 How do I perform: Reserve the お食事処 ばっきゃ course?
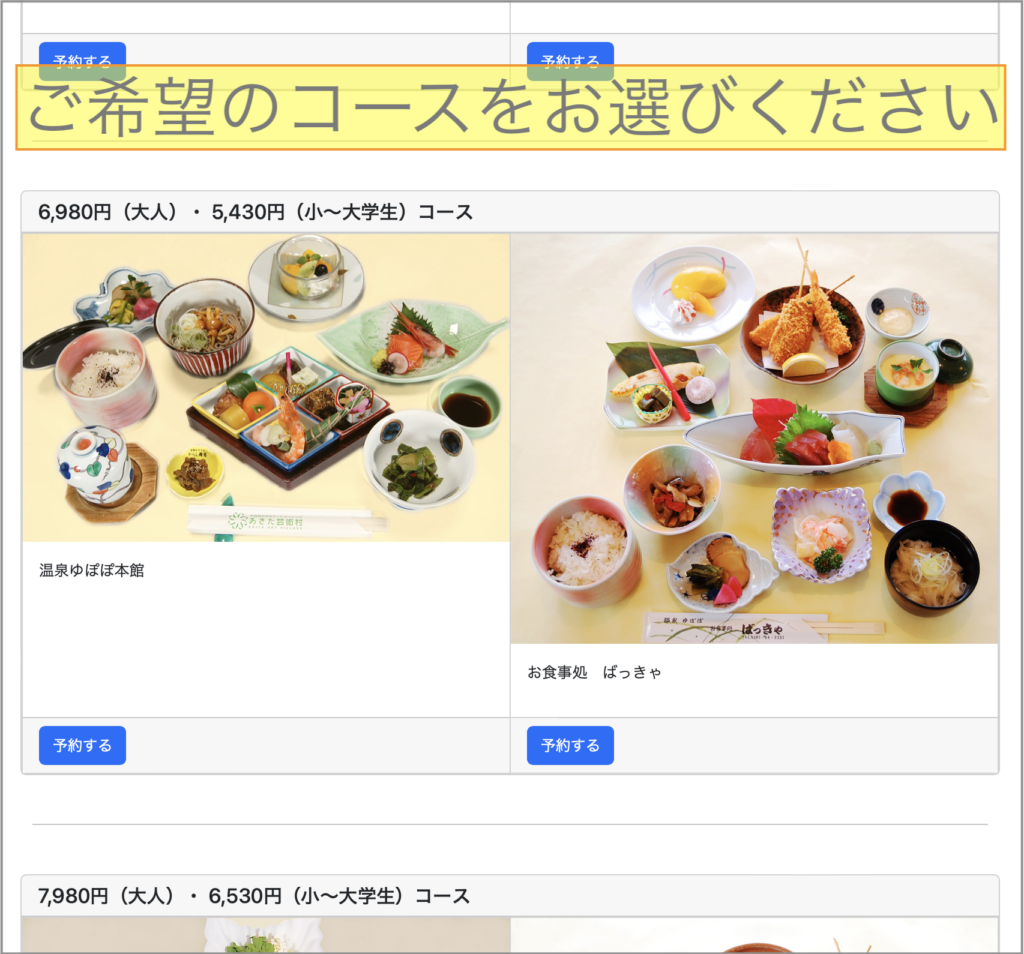pyautogui.click(x=570, y=745)
